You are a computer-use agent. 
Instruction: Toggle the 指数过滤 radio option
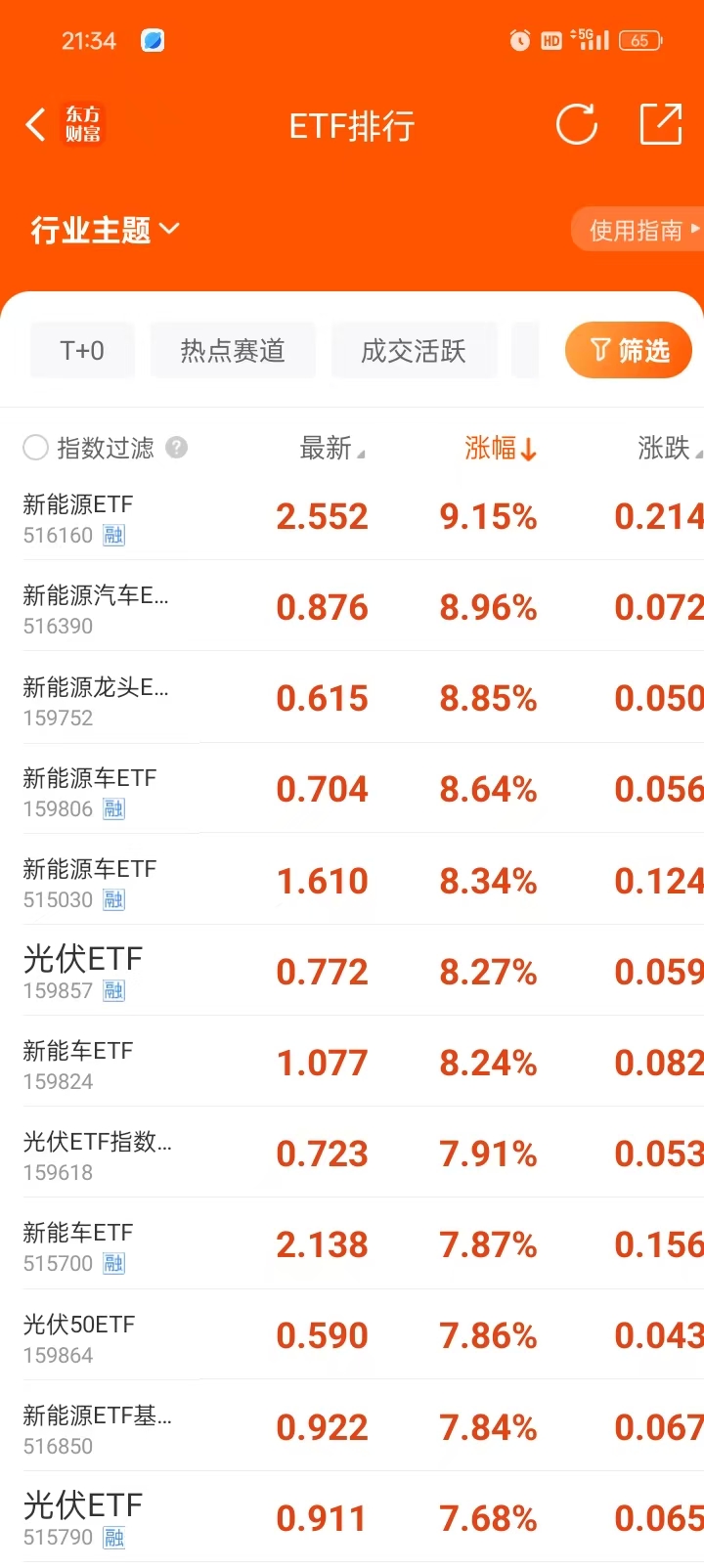36,448
